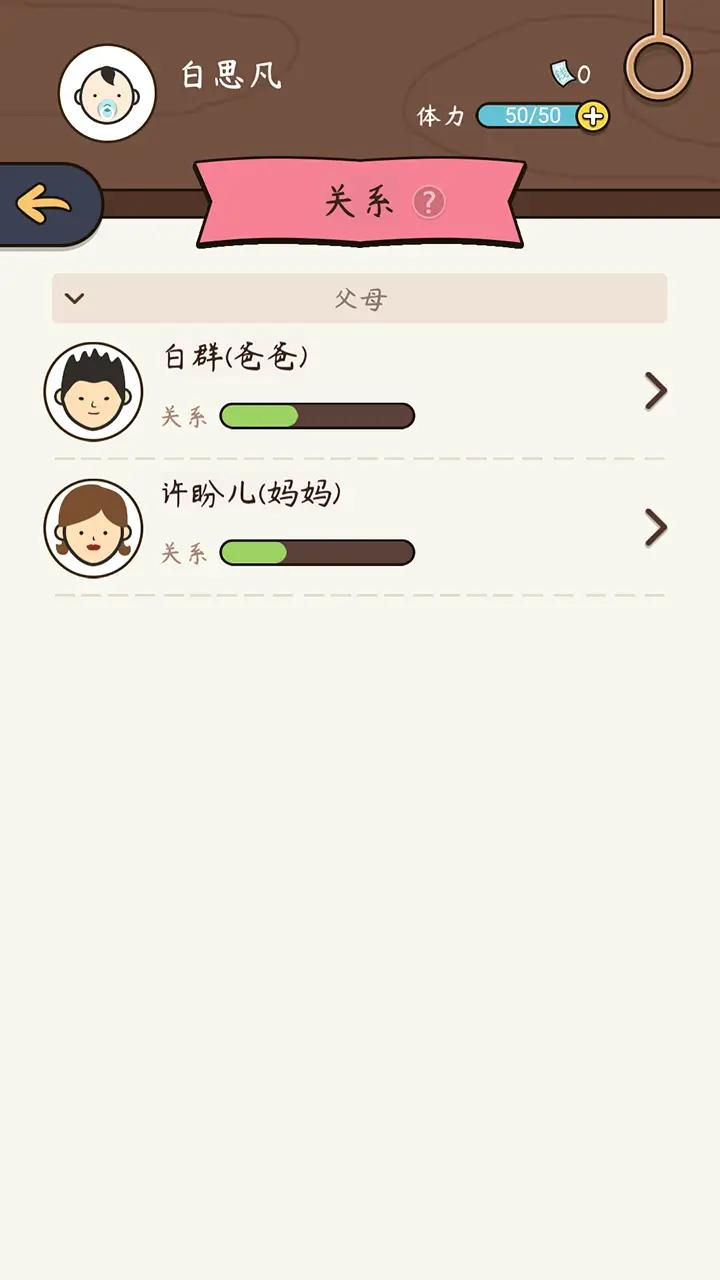The image size is (720, 1280).
Task: Open the 关系 tab banner
Action: tap(360, 200)
